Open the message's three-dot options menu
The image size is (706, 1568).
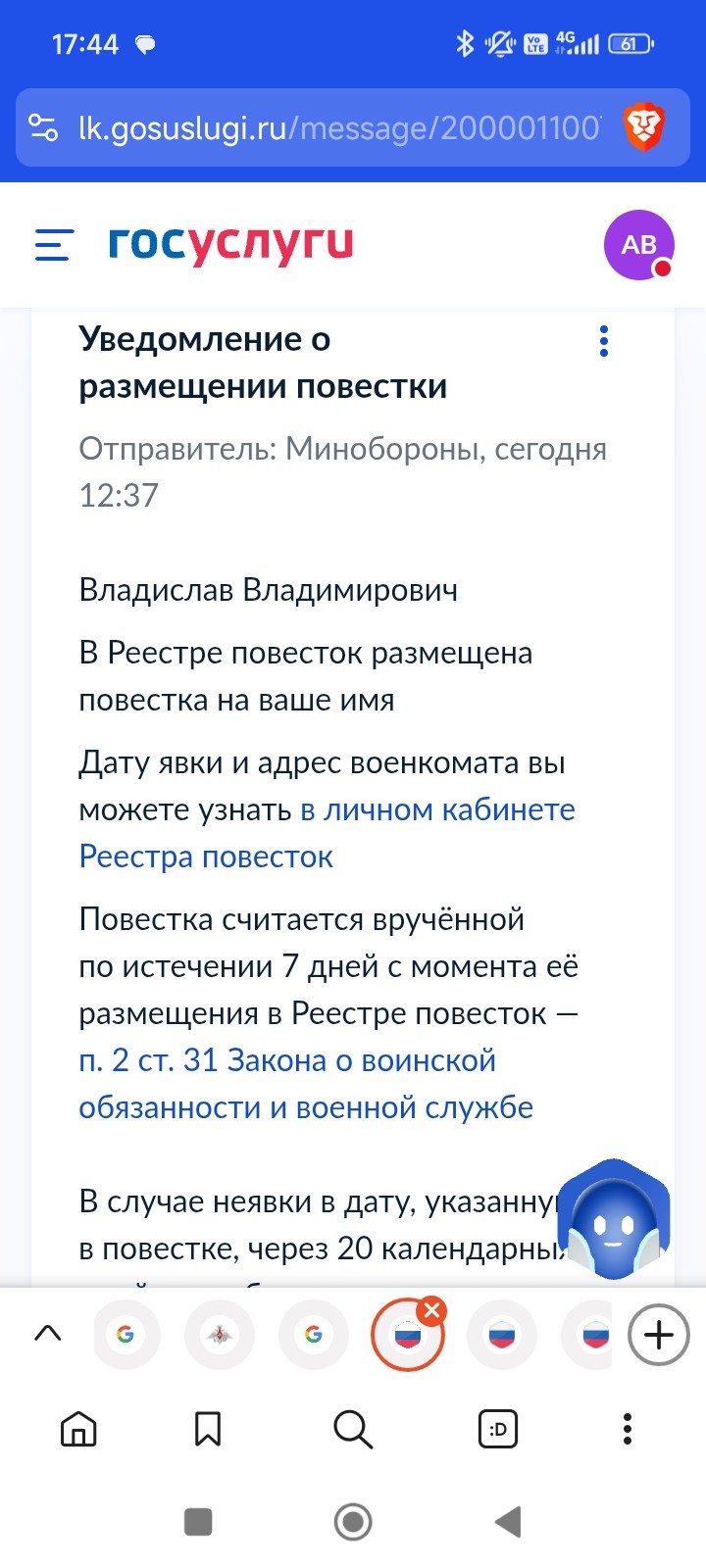(x=604, y=341)
